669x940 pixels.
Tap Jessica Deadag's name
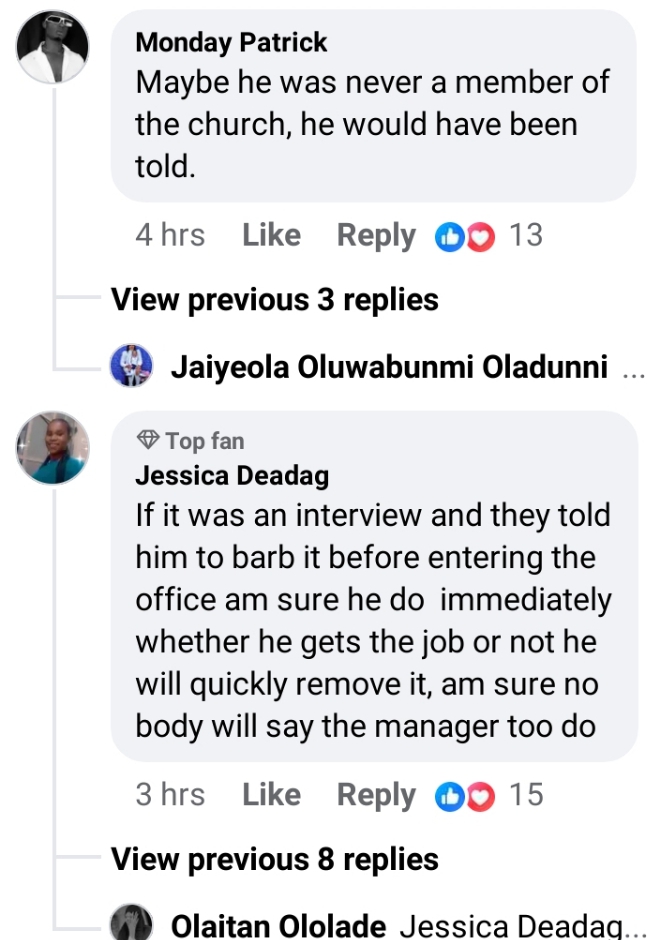[x=232, y=476]
